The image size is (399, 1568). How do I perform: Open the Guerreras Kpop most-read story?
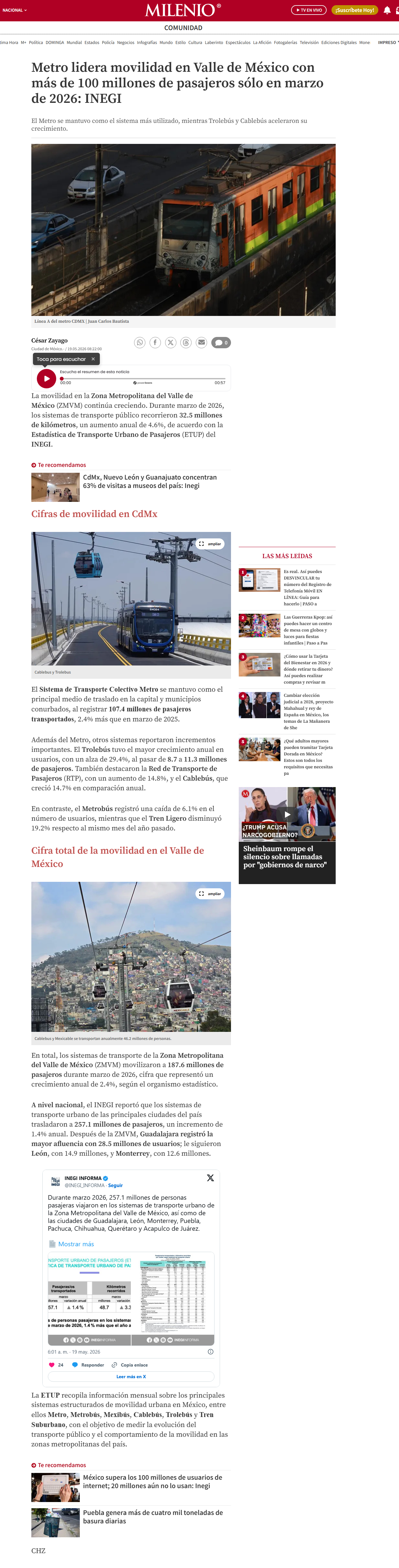[x=308, y=630]
